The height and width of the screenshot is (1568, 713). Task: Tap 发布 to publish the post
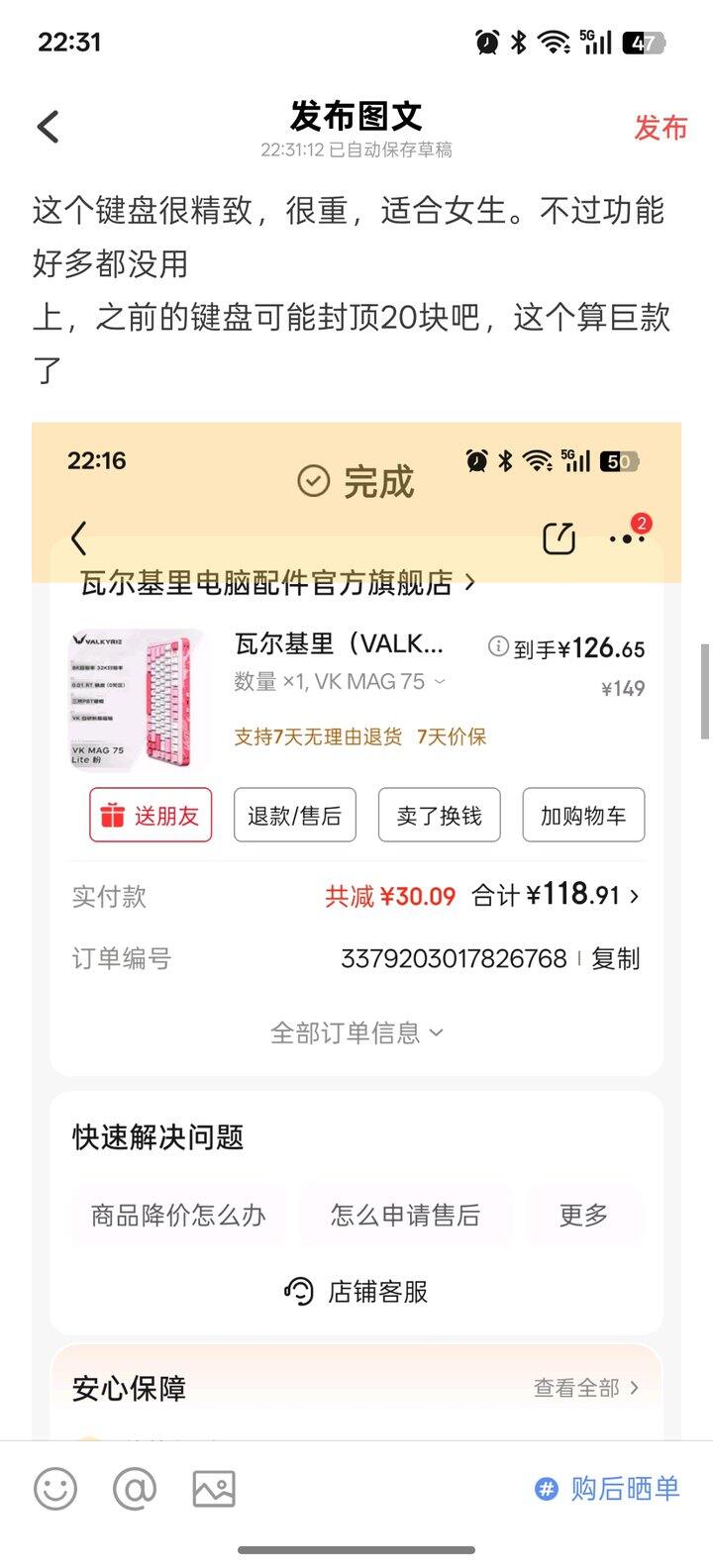(661, 128)
